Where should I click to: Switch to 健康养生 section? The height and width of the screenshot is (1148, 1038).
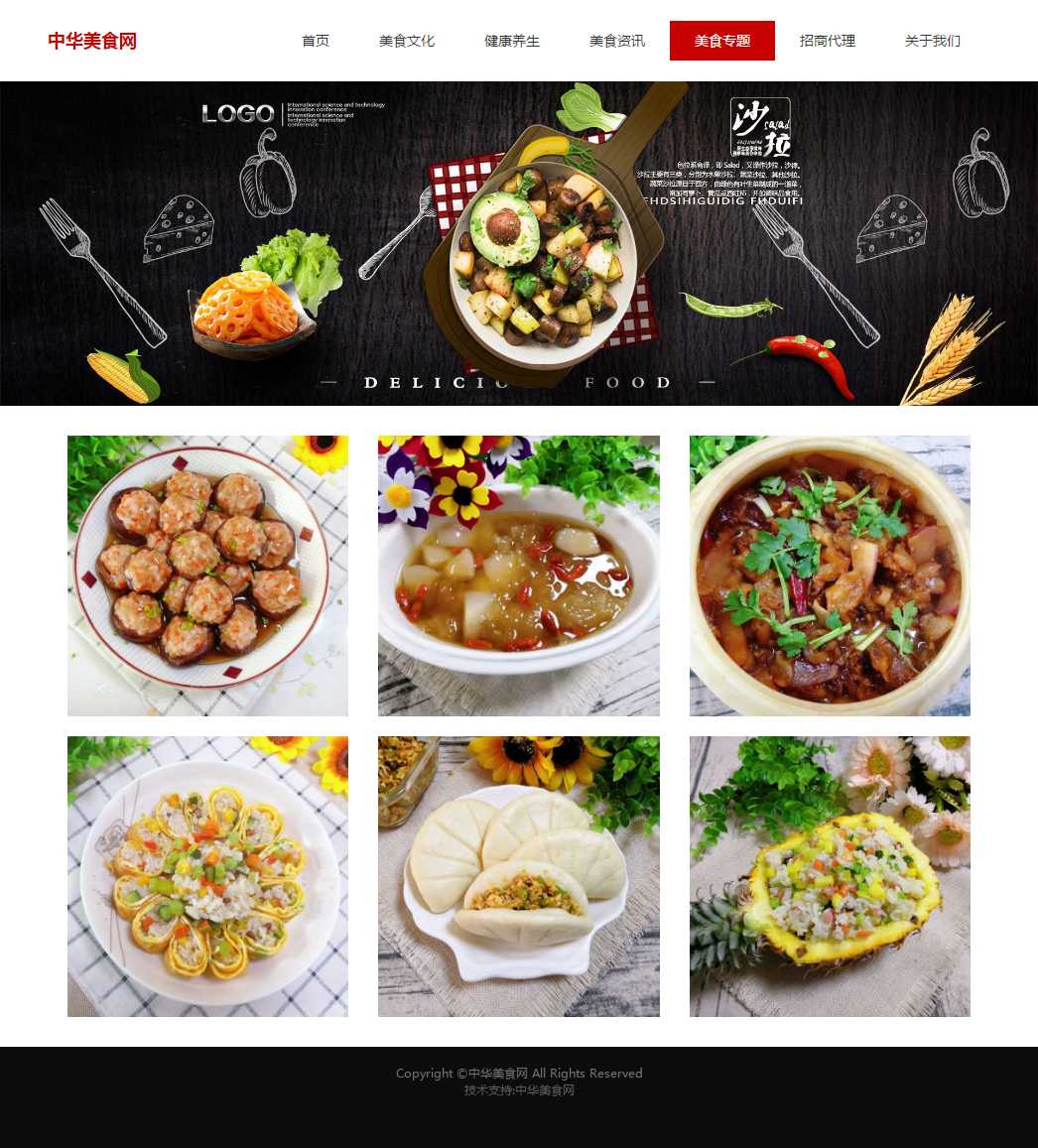tap(512, 41)
